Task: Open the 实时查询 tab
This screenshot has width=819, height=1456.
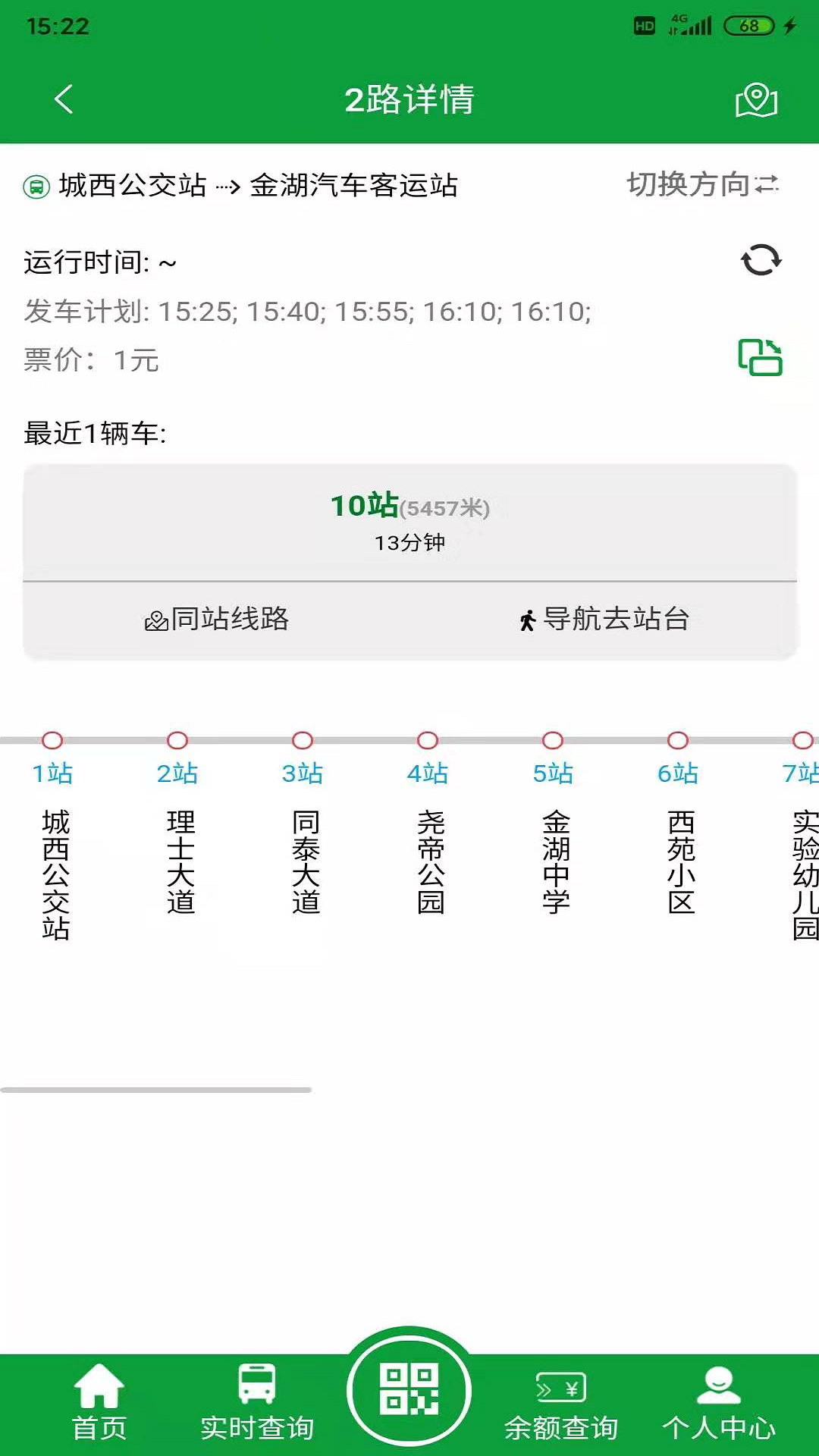Action: [257, 1403]
